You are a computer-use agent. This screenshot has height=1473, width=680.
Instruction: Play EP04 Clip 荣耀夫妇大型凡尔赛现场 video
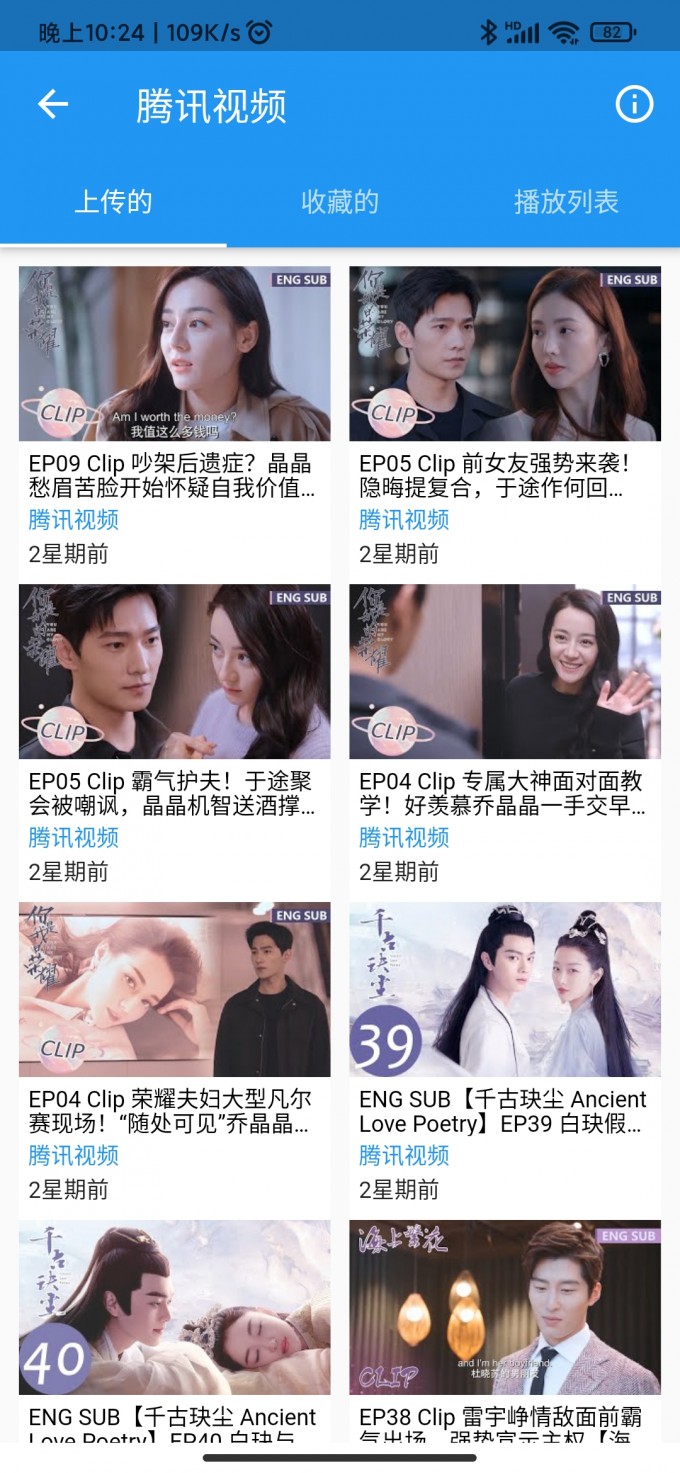pyautogui.click(x=174, y=990)
